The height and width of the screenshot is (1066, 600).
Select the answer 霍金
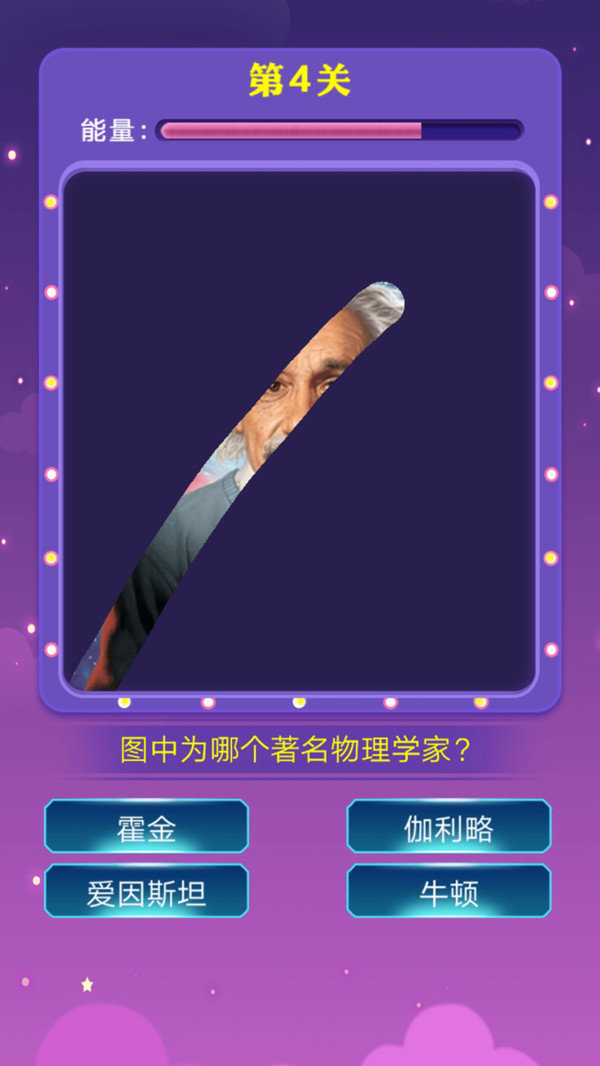click(x=146, y=827)
